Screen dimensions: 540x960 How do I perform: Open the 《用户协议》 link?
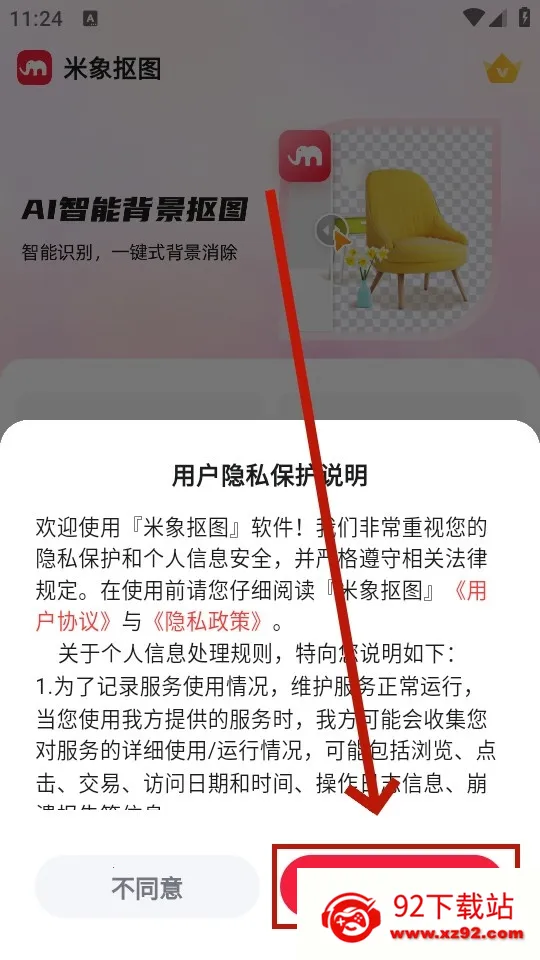pos(75,623)
